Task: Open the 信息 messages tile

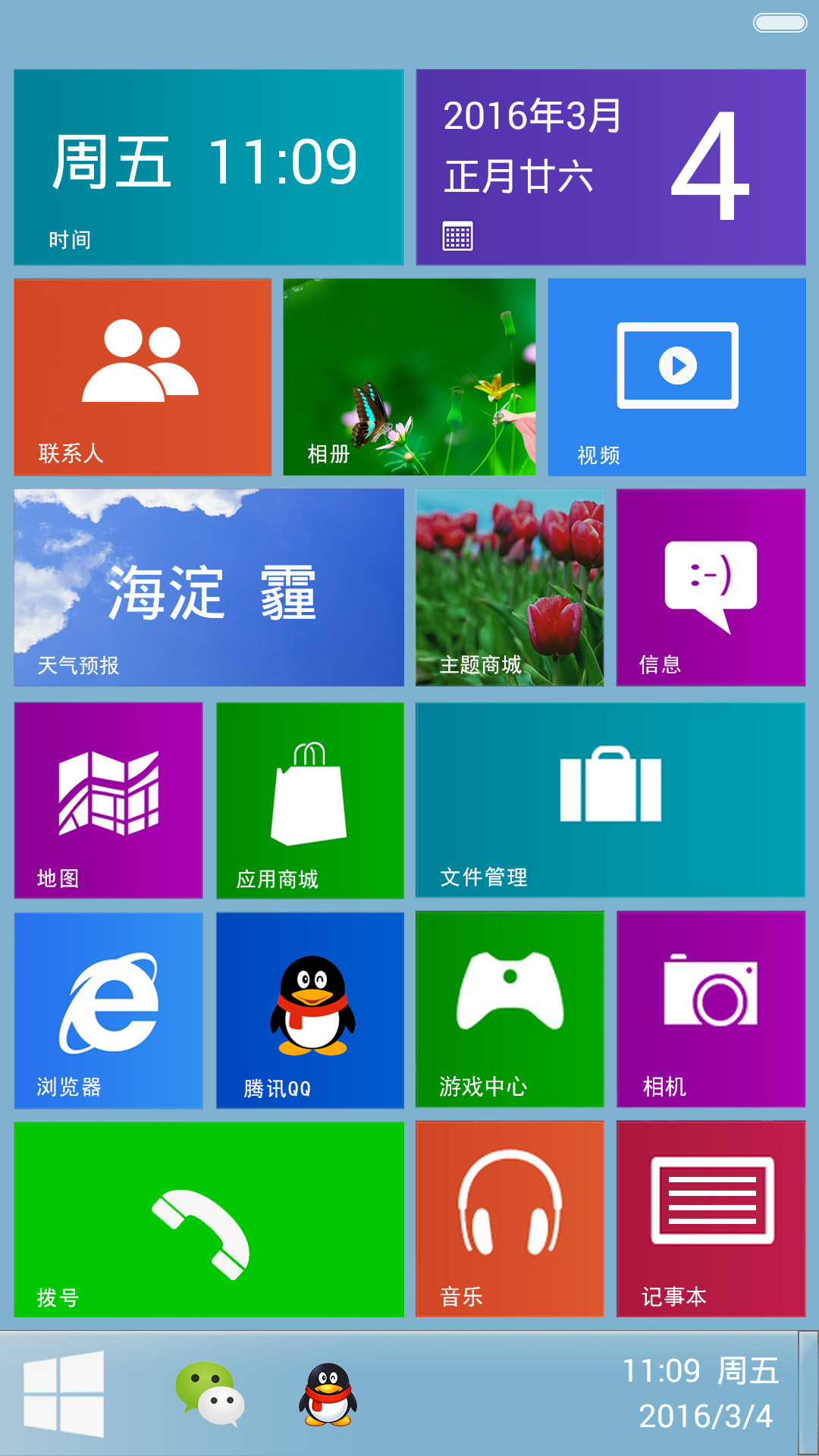Action: coord(711,588)
